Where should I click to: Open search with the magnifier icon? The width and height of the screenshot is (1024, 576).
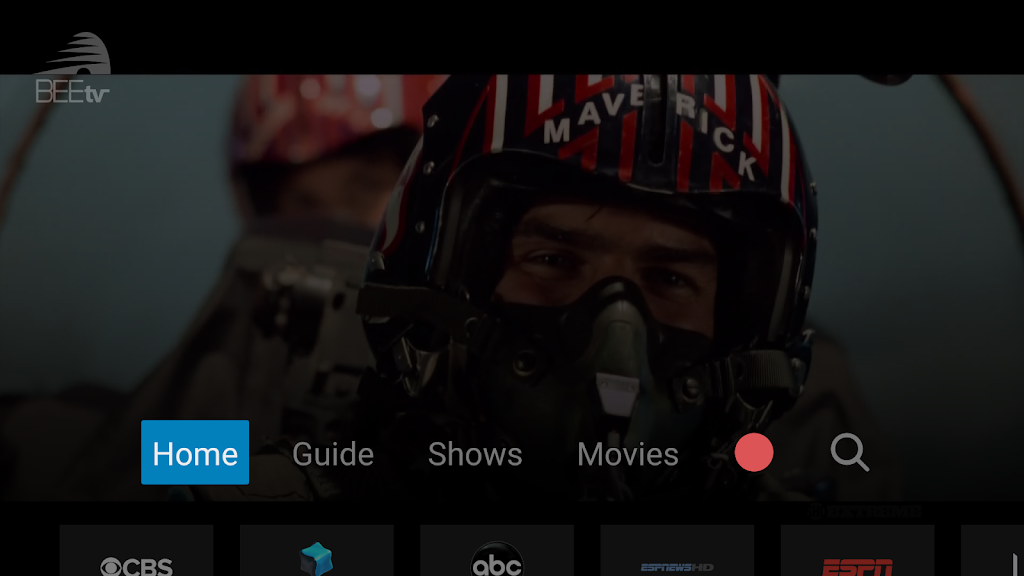850,453
